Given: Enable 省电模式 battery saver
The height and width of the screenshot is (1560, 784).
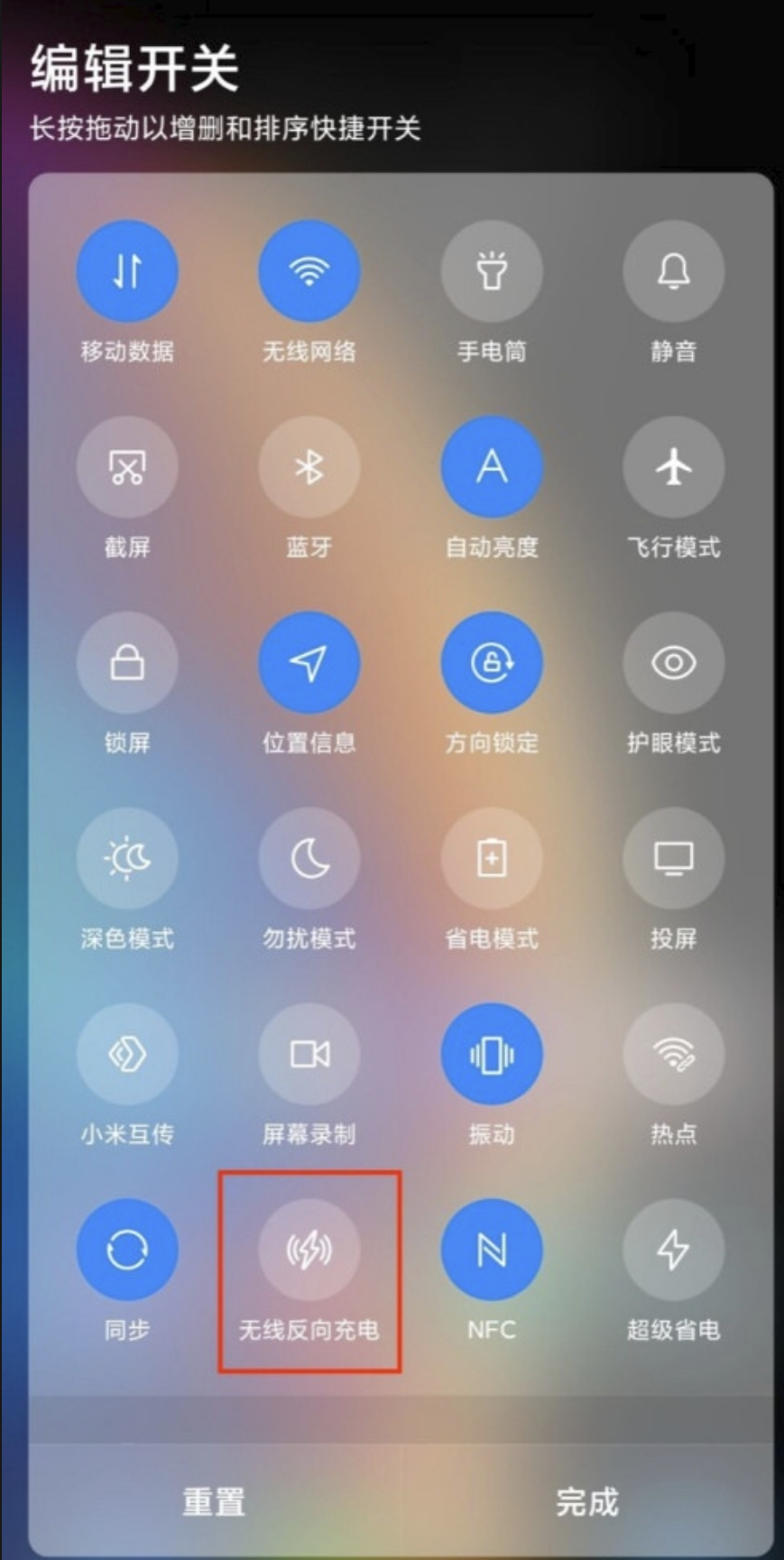Looking at the screenshot, I should (x=492, y=858).
